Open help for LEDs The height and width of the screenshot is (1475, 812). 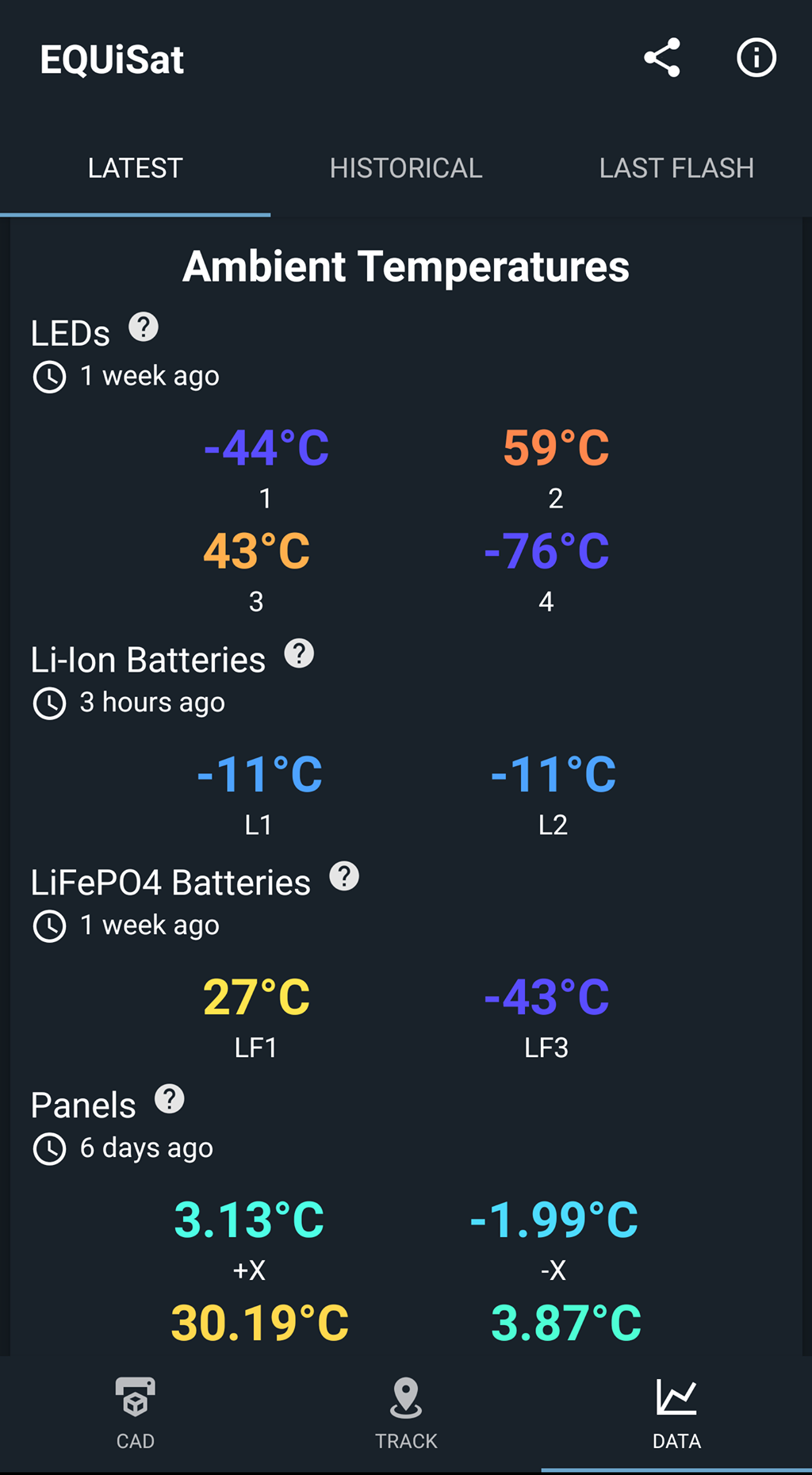click(x=144, y=327)
